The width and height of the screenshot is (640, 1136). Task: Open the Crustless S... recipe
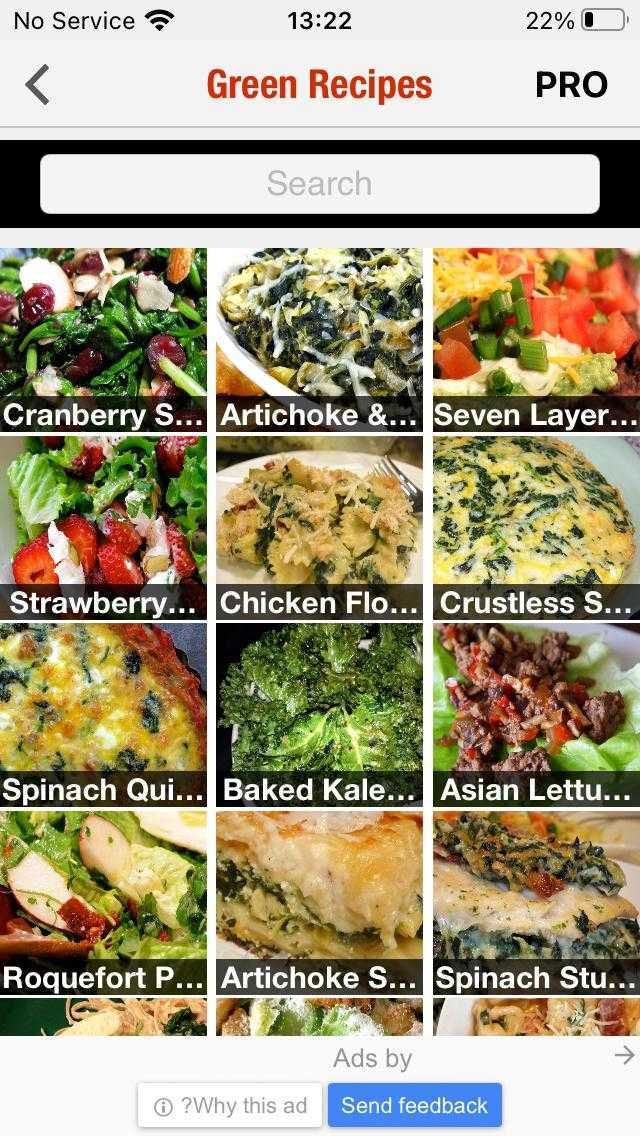coord(537,527)
